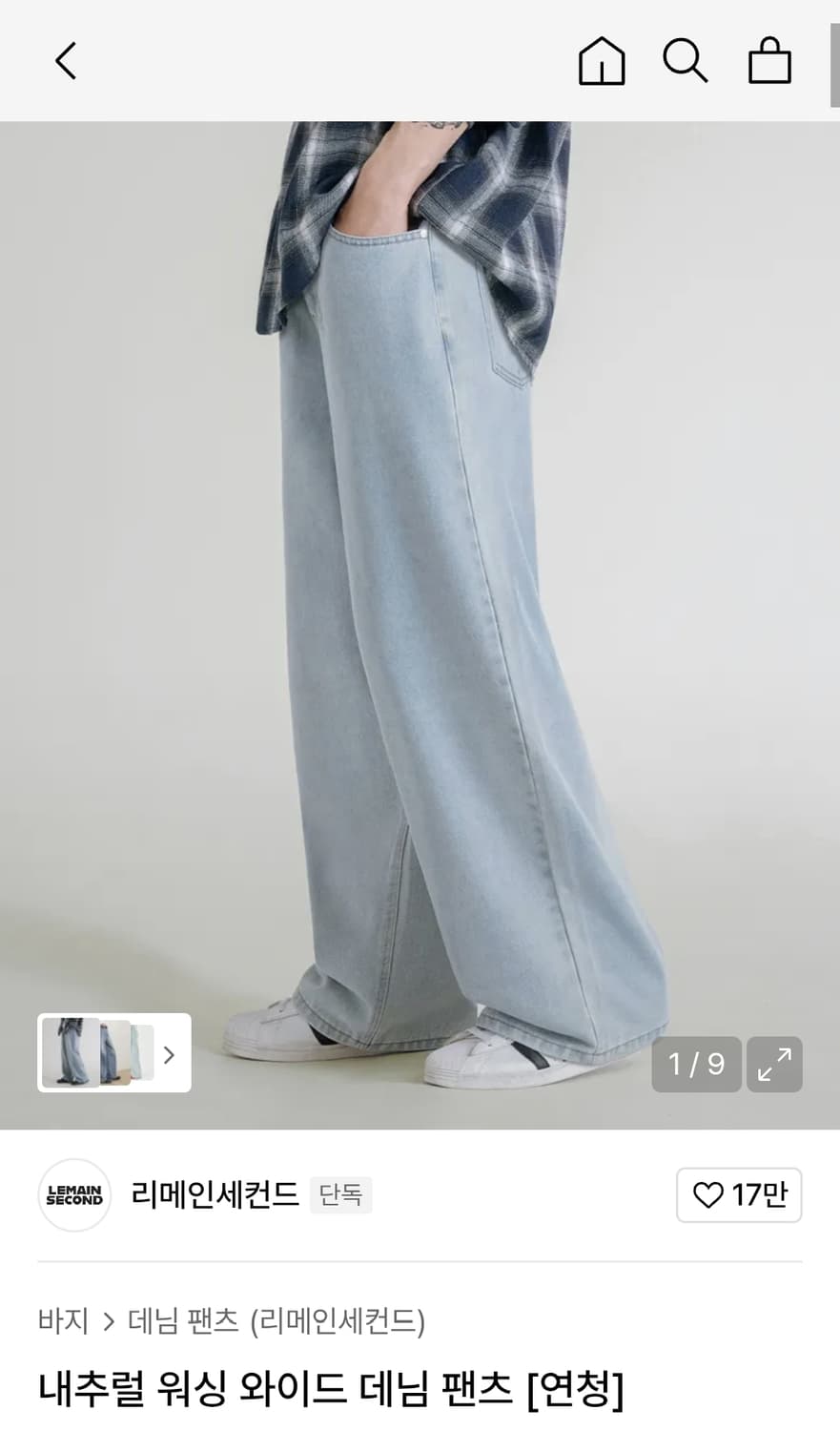
Task: Click the LEMAIN SECOND circular logo
Action: [73, 1194]
